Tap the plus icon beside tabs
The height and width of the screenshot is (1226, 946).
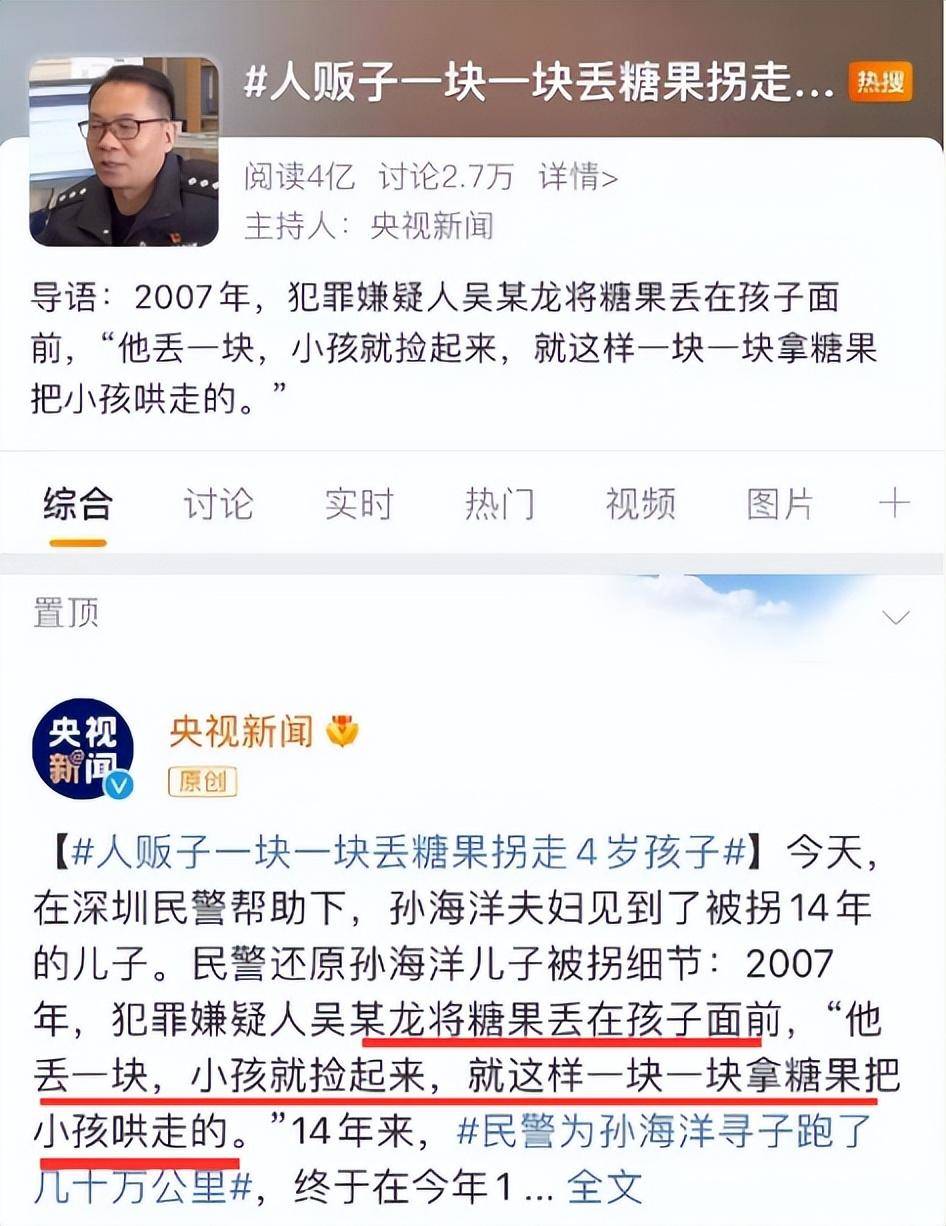pyautogui.click(x=893, y=503)
